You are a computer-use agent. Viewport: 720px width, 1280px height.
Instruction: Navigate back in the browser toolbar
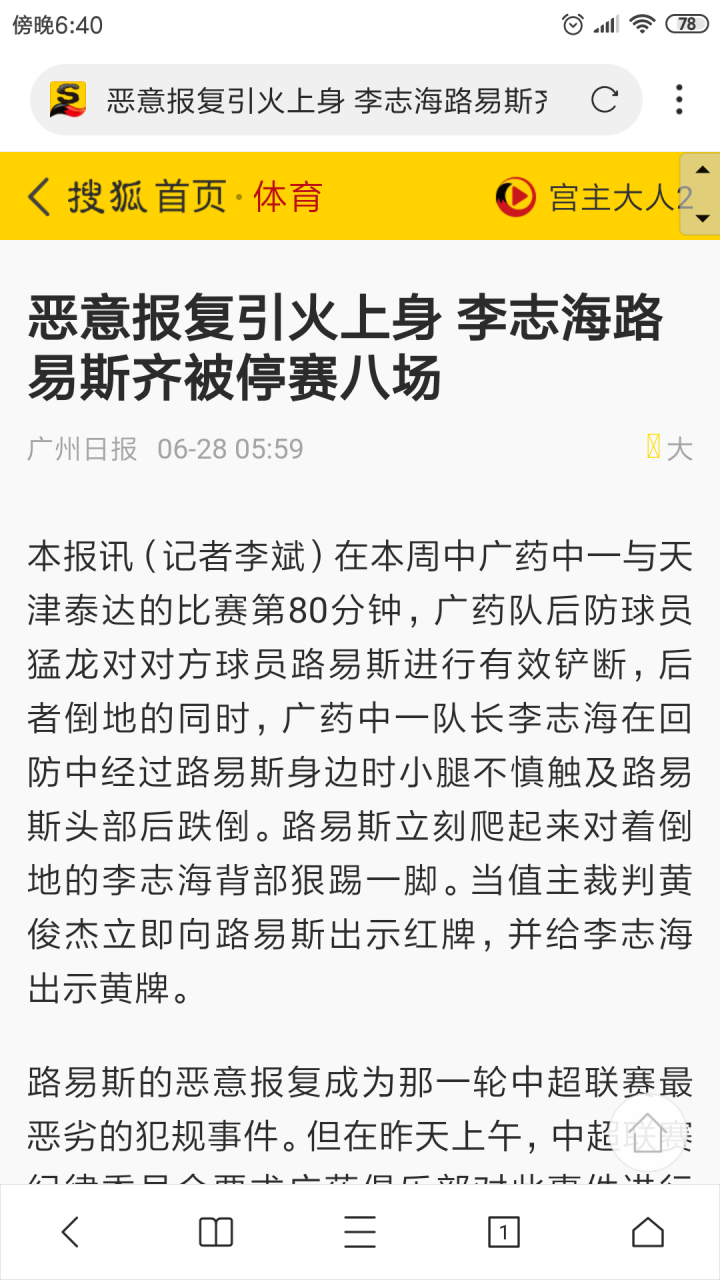70,1232
